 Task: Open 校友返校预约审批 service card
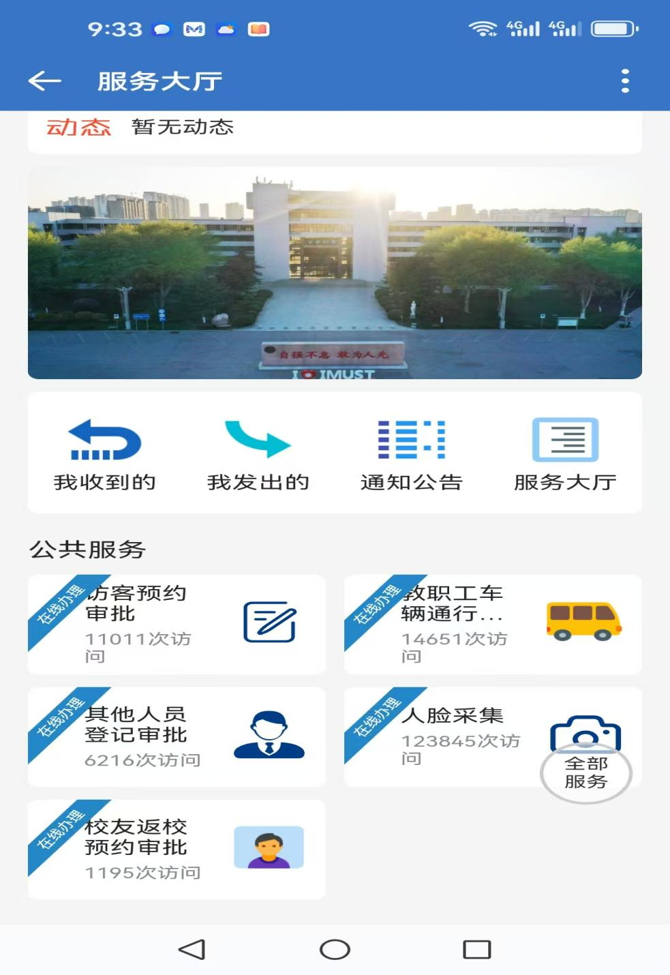pos(177,849)
